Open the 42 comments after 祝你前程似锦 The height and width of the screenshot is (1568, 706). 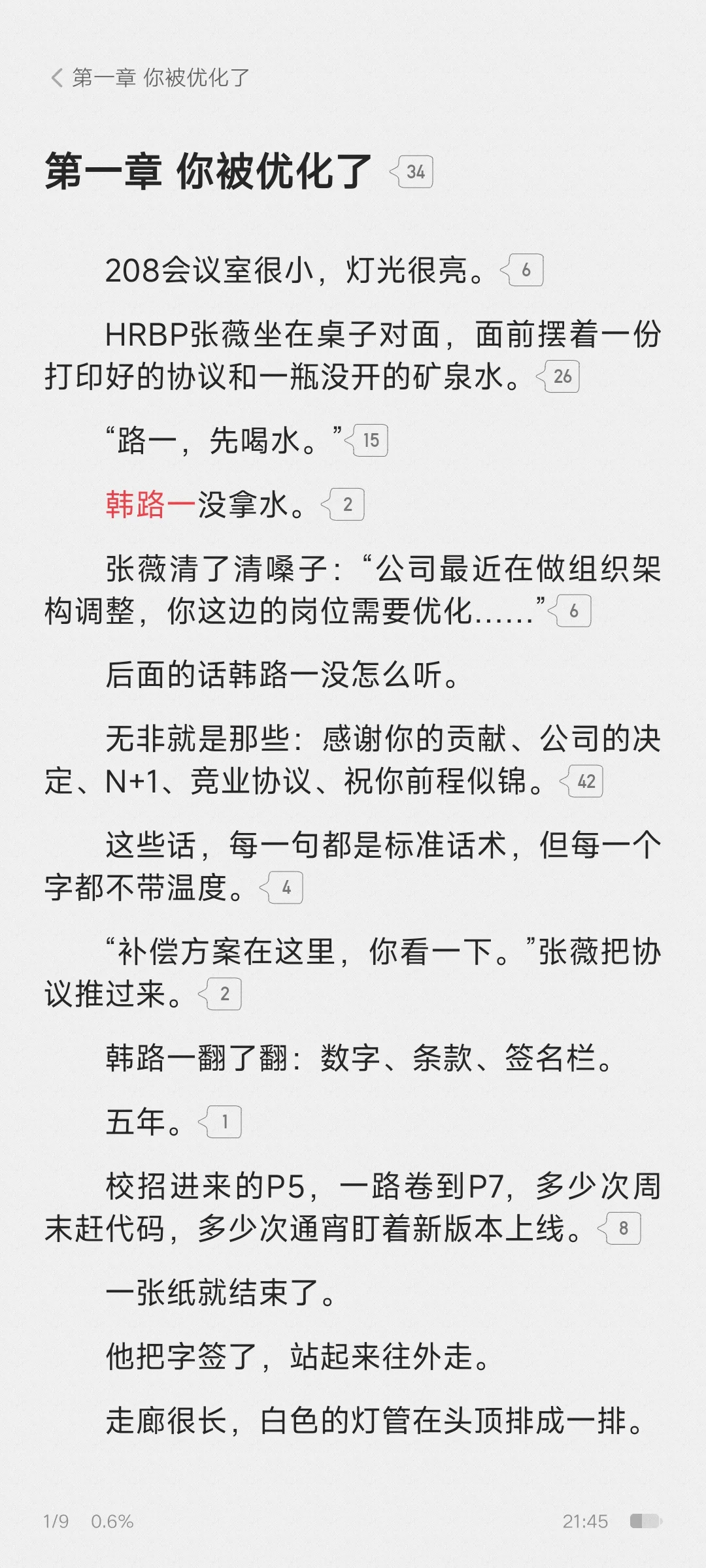tap(581, 781)
